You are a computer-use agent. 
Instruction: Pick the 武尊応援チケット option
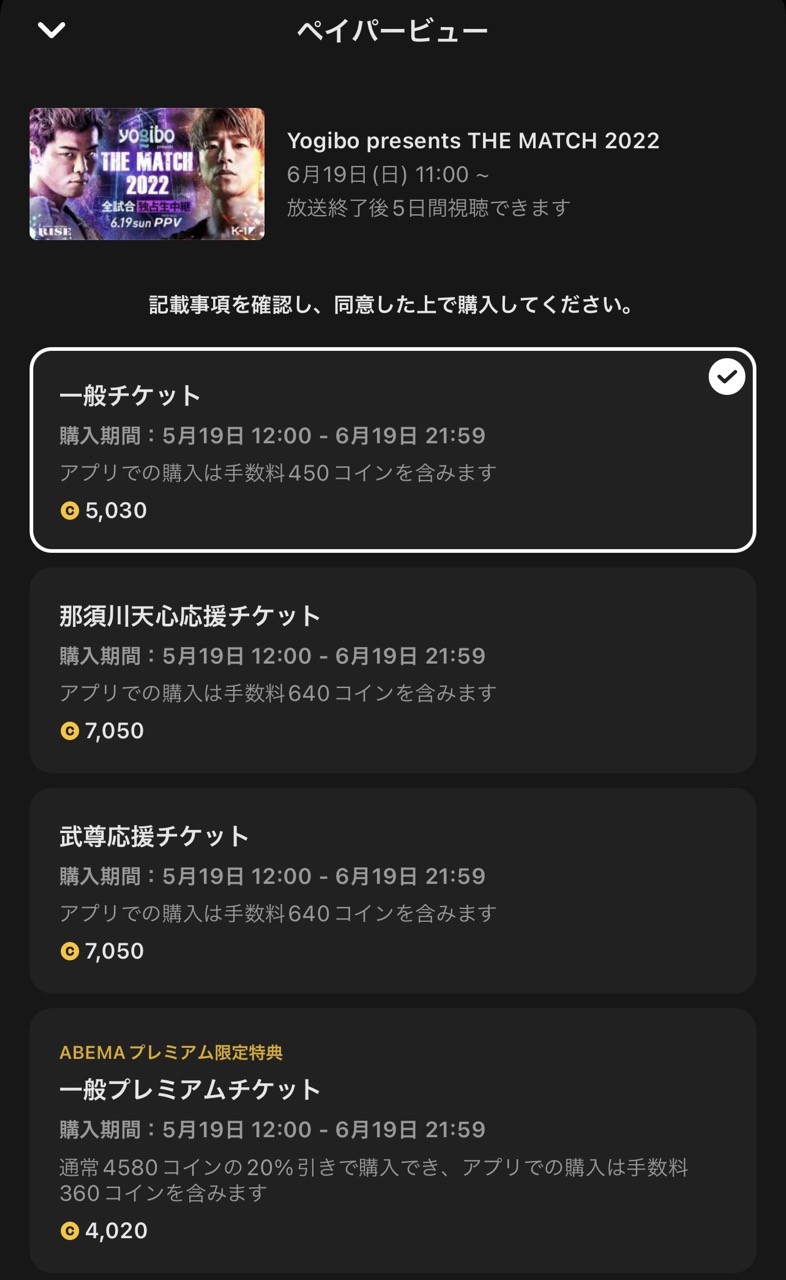coord(393,890)
